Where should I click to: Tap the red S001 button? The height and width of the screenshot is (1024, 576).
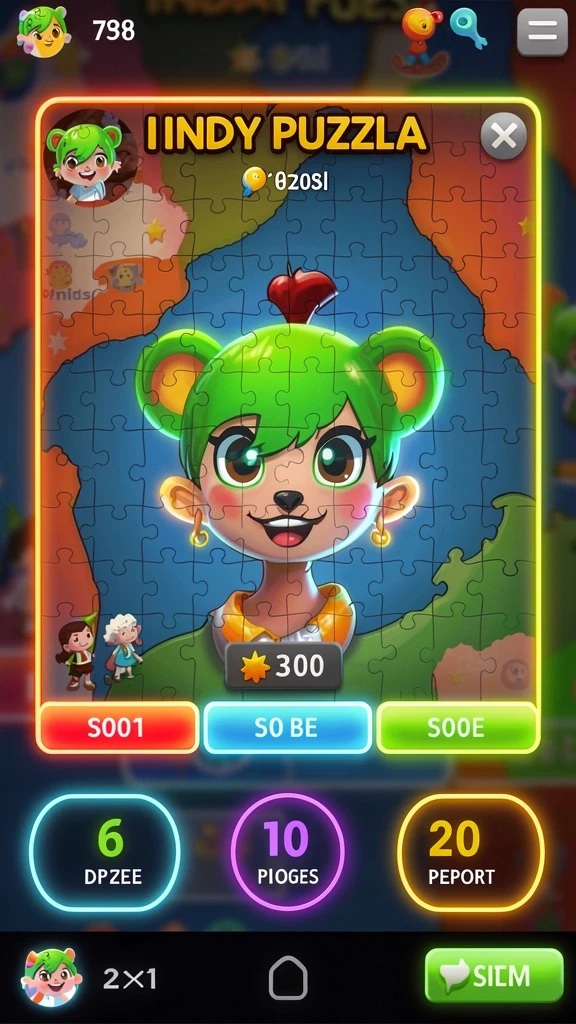(x=118, y=728)
